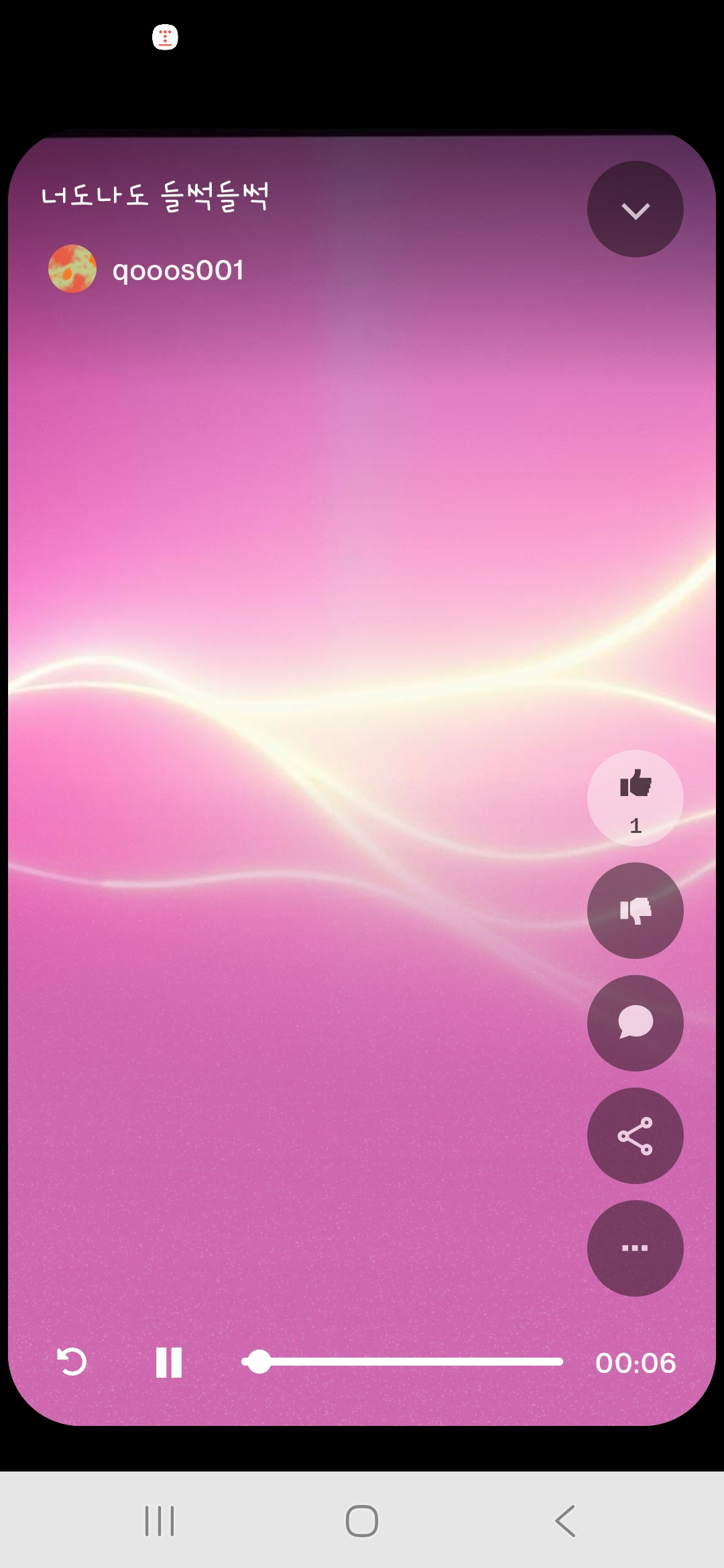The height and width of the screenshot is (1568, 724).
Task: Like this video with thumbs up
Action: 635,797
